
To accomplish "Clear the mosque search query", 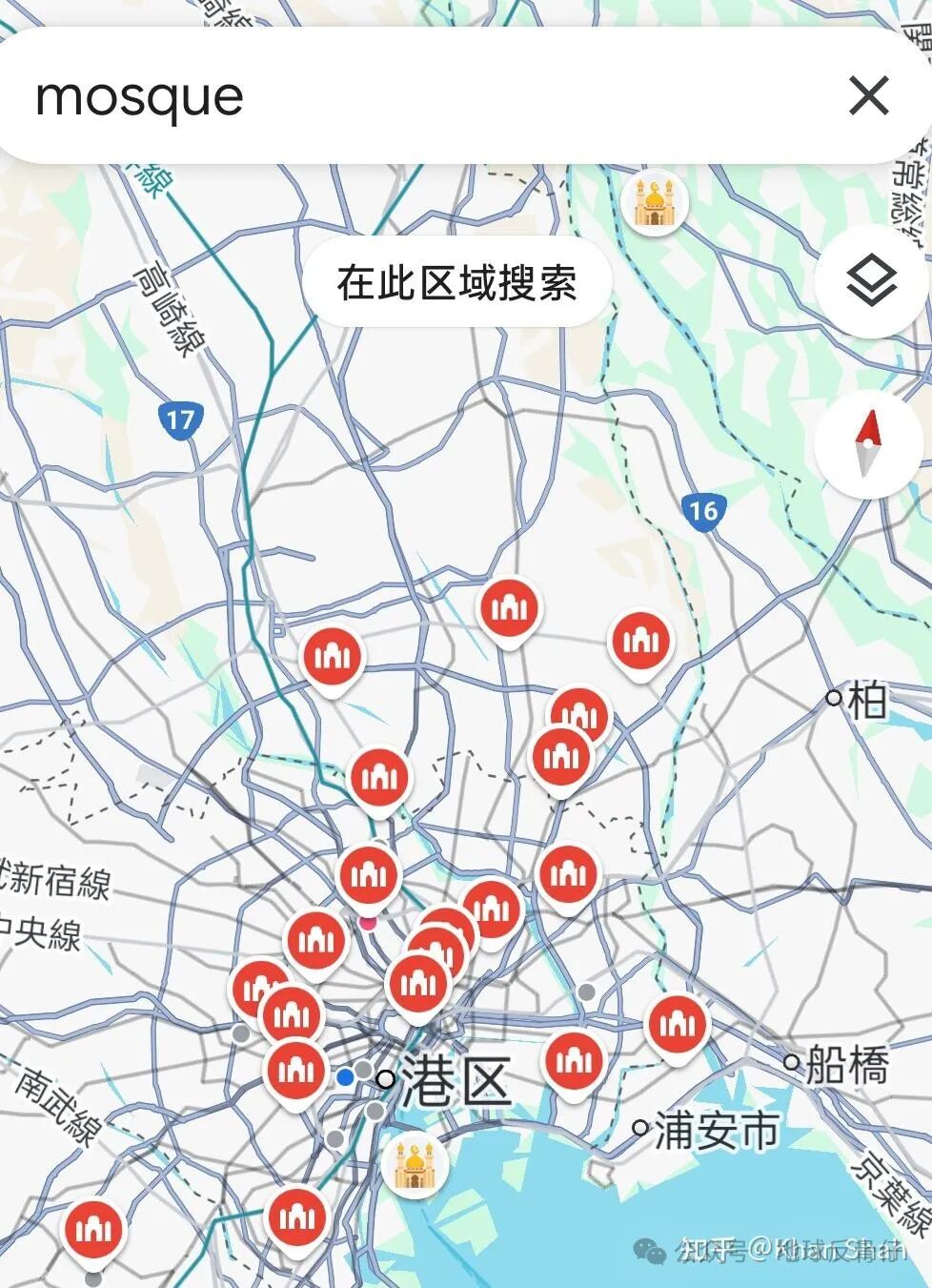I will click(x=868, y=96).
